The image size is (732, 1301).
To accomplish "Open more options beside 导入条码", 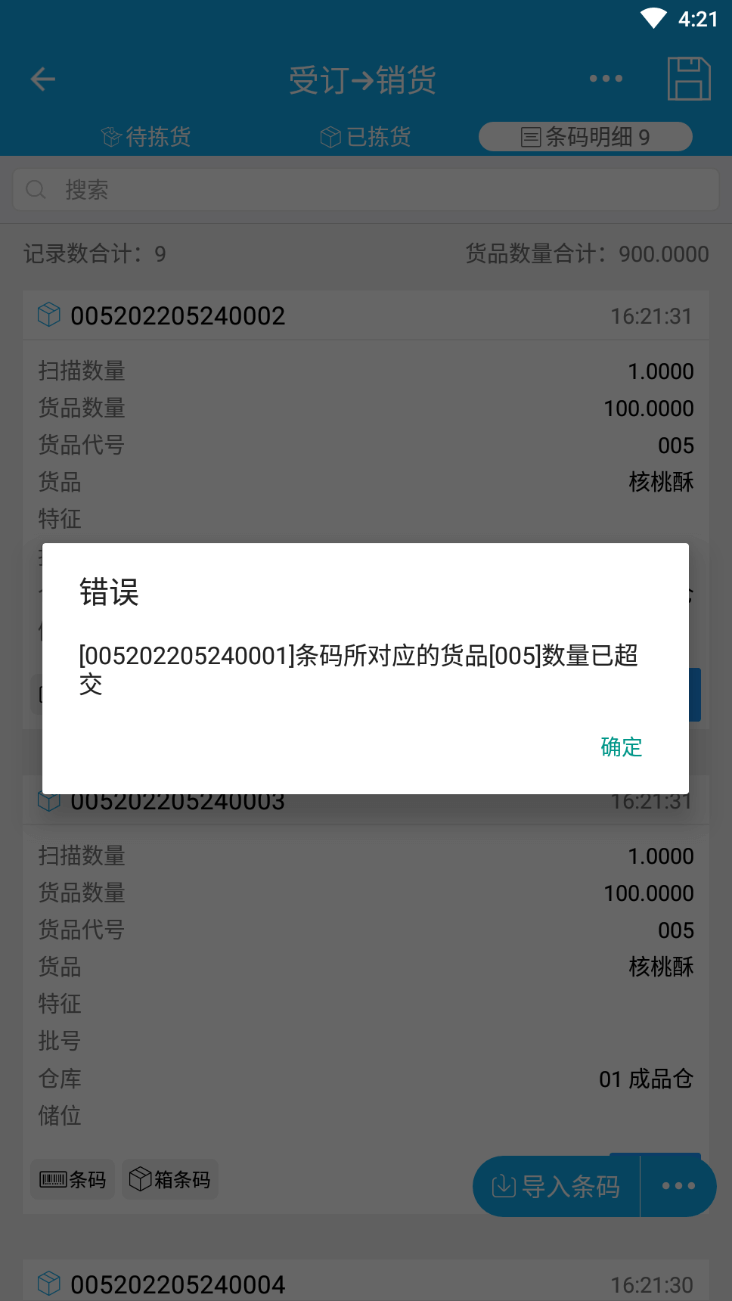I will (679, 1187).
